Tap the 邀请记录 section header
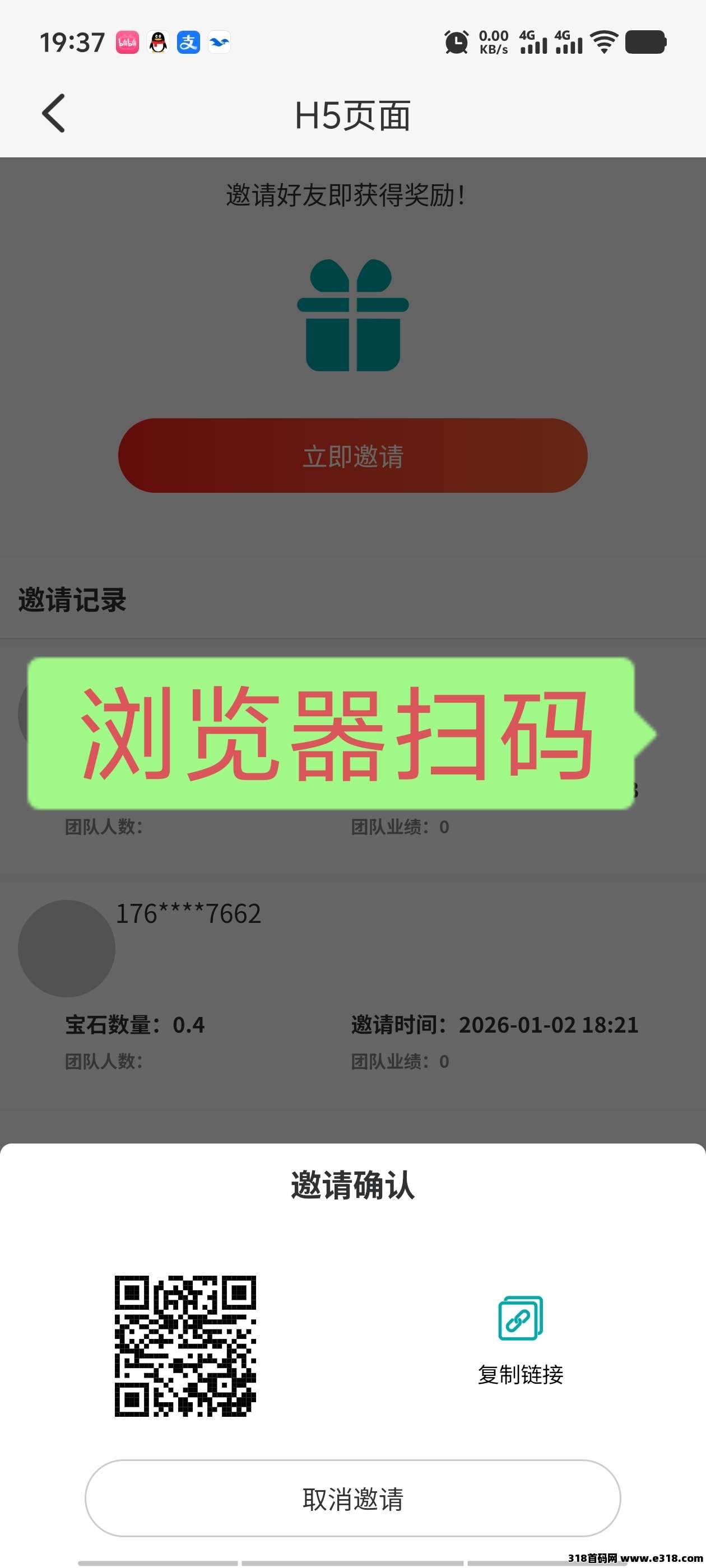This screenshot has height=1568, width=706. coord(73,599)
